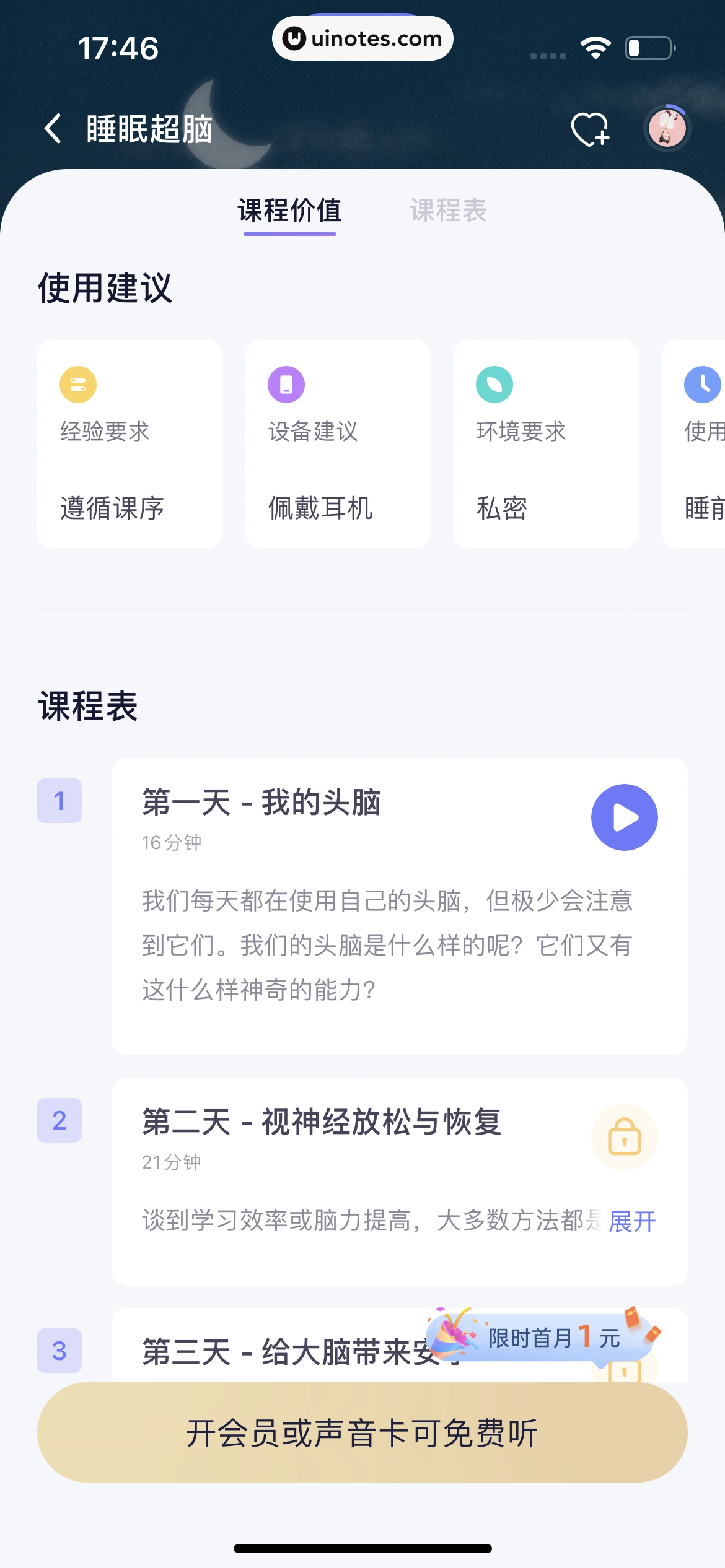Play the 第一天 - 我的头脑 lesson
This screenshot has height=1568, width=725.
(624, 817)
